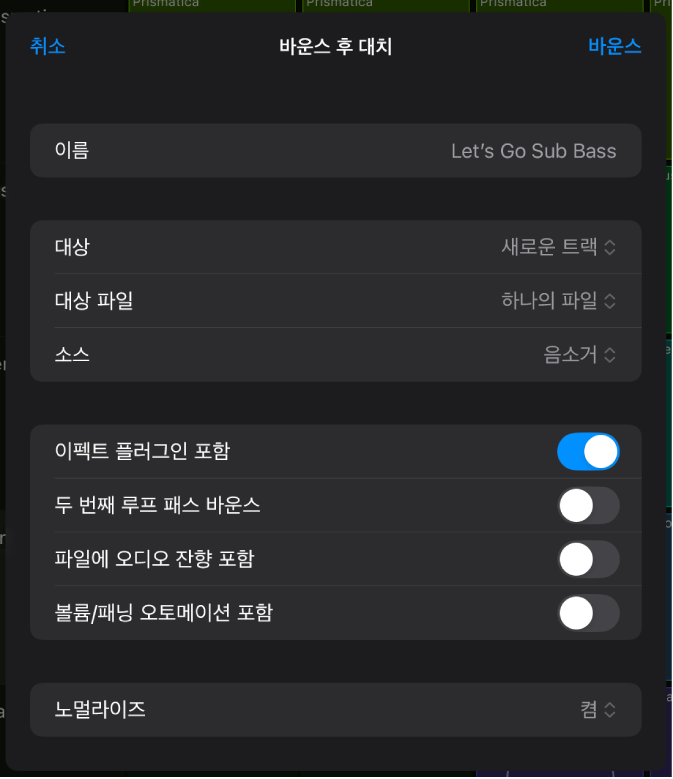673x779 pixels.
Task: Open the 소스 picker showing 음소거
Action: coord(579,354)
